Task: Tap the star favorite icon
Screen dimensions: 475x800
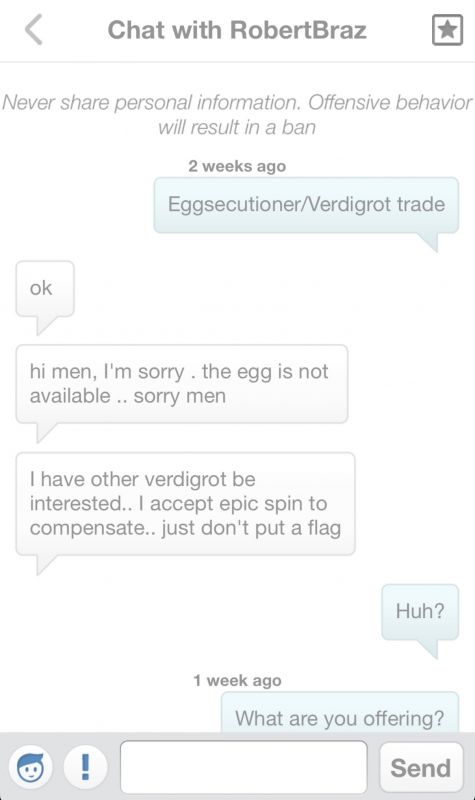Action: (x=447, y=30)
